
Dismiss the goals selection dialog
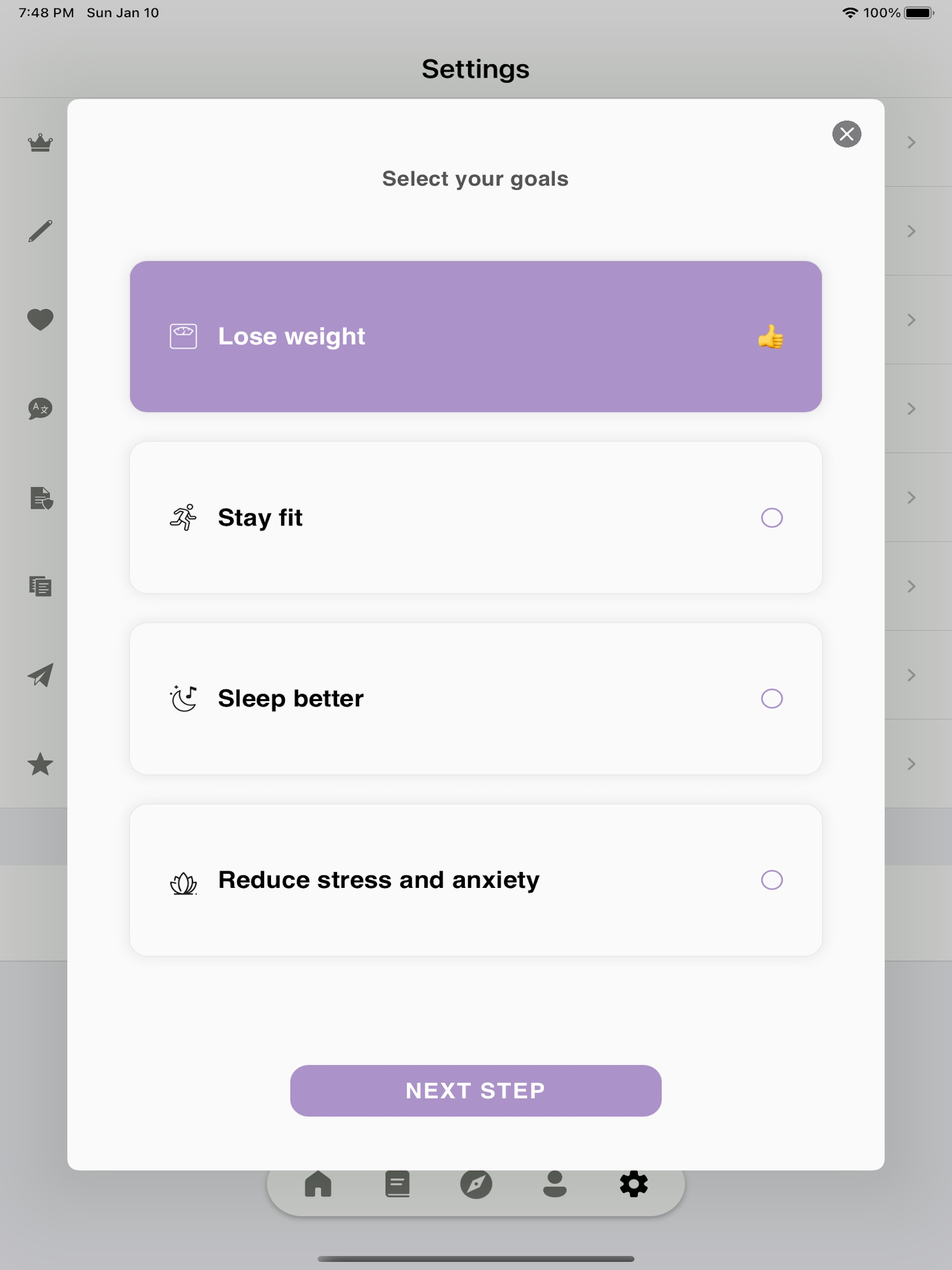tap(847, 134)
